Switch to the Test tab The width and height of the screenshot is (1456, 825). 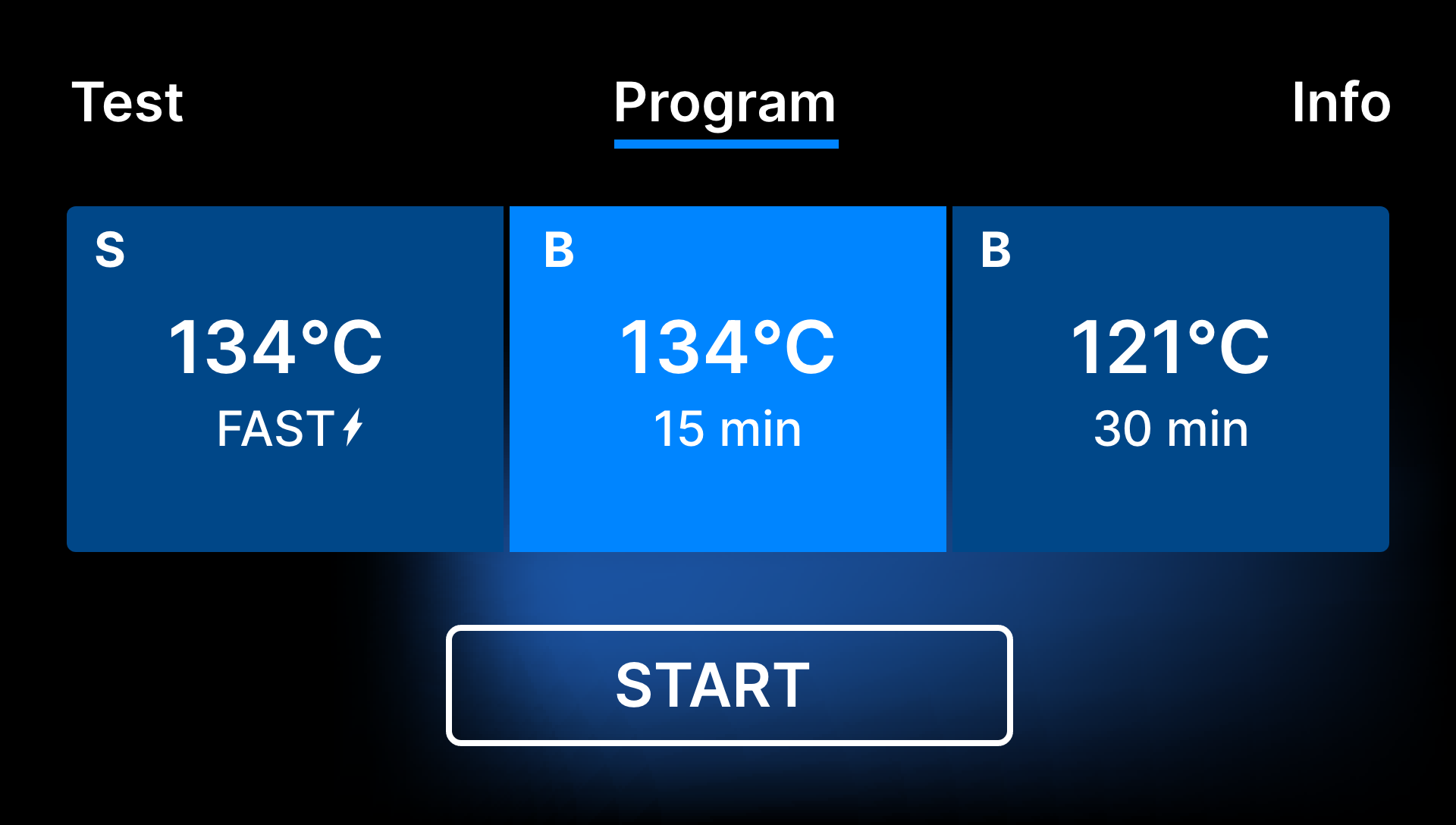127,102
